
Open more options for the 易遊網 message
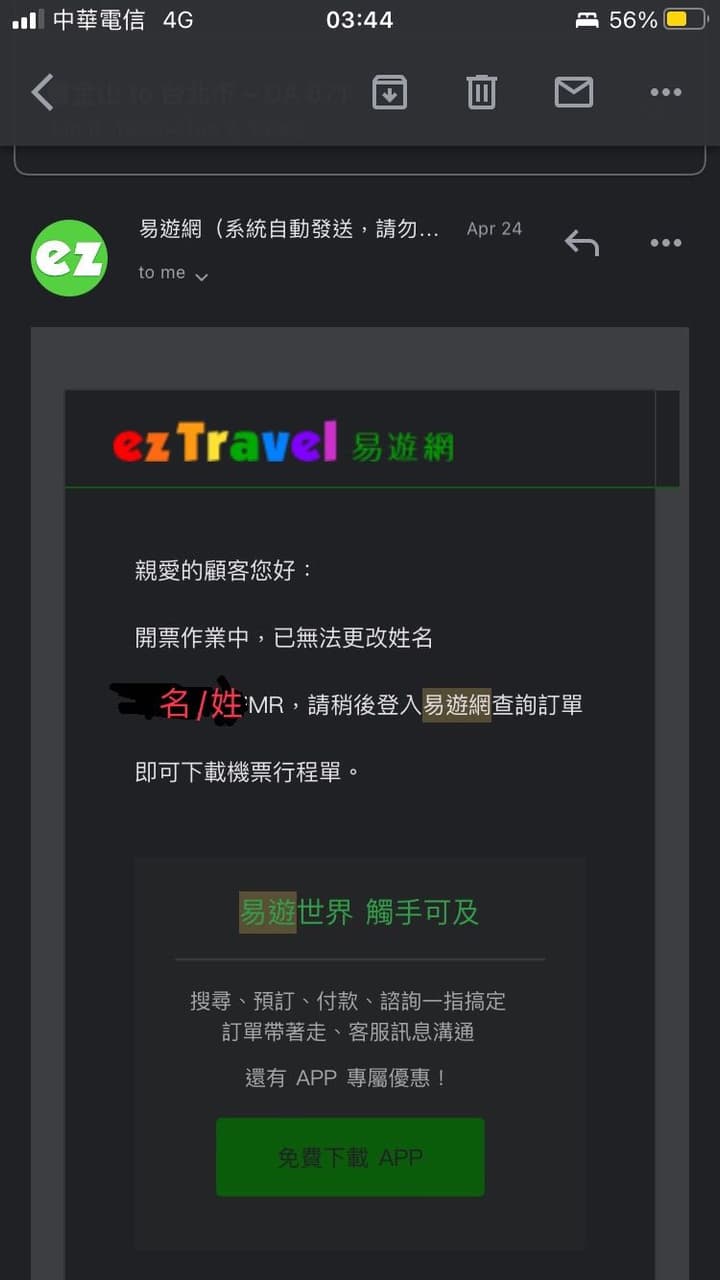666,243
